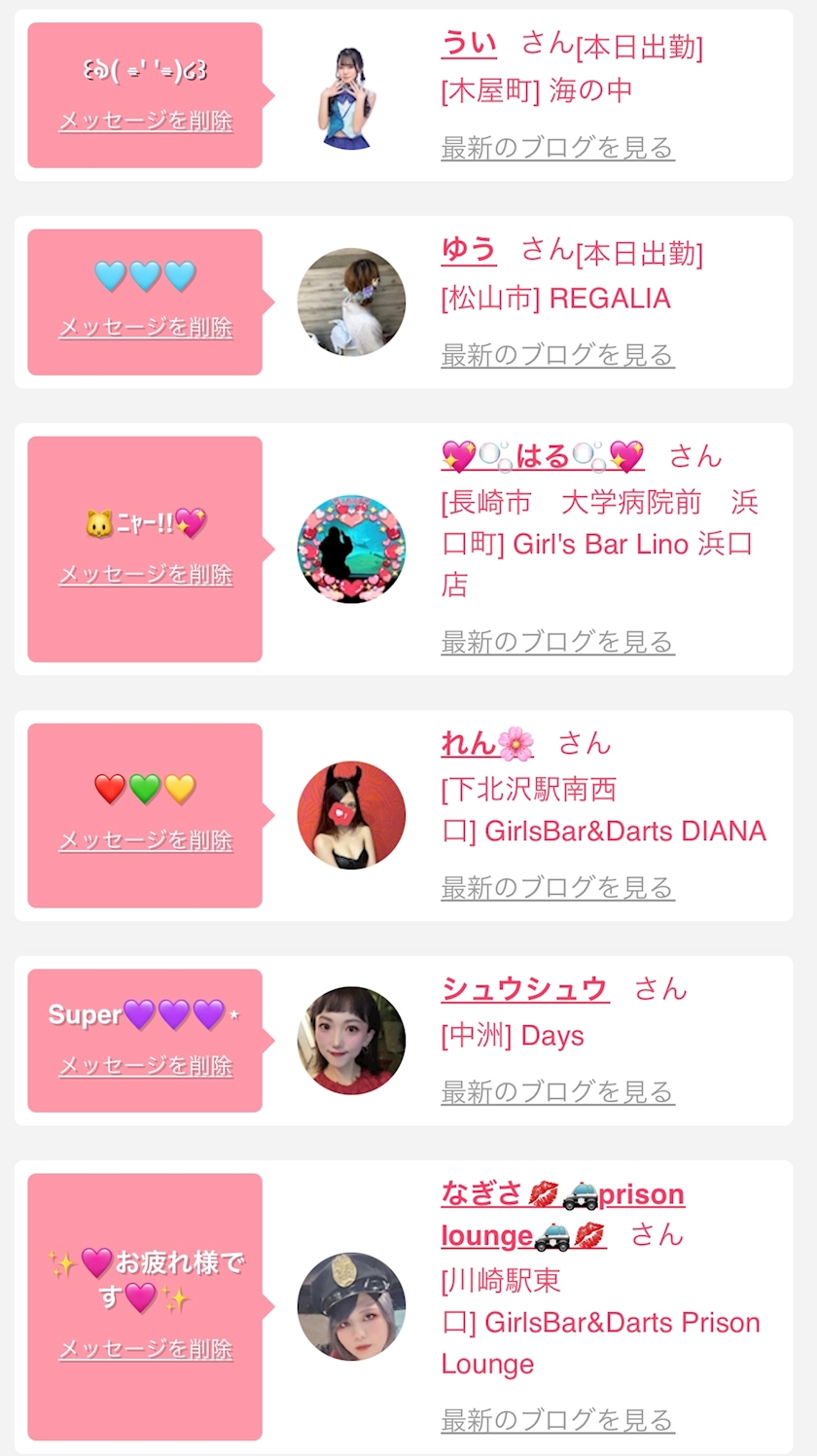Open れん's profile name link
The image size is (817, 1456).
(x=486, y=744)
